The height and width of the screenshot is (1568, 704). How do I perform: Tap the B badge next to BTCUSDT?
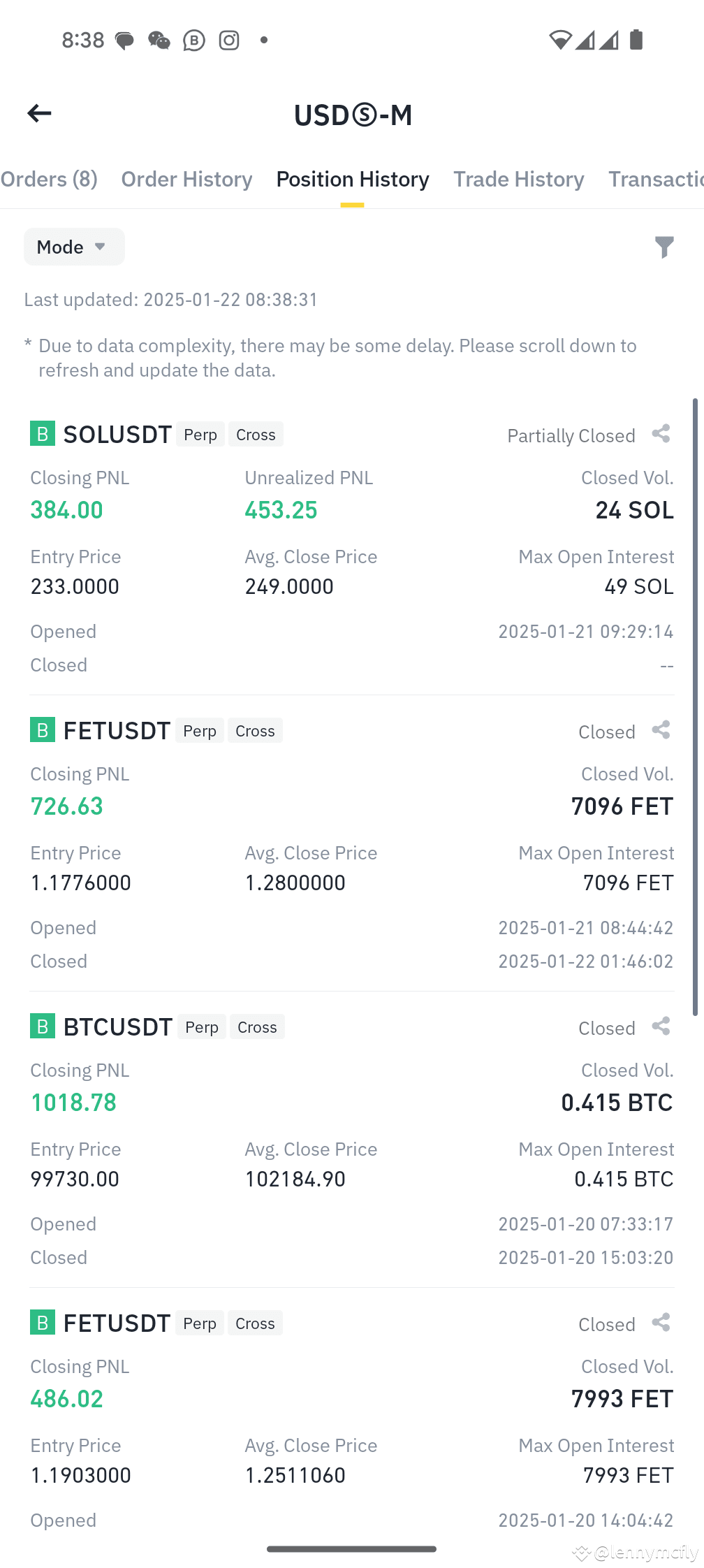pos(43,1026)
